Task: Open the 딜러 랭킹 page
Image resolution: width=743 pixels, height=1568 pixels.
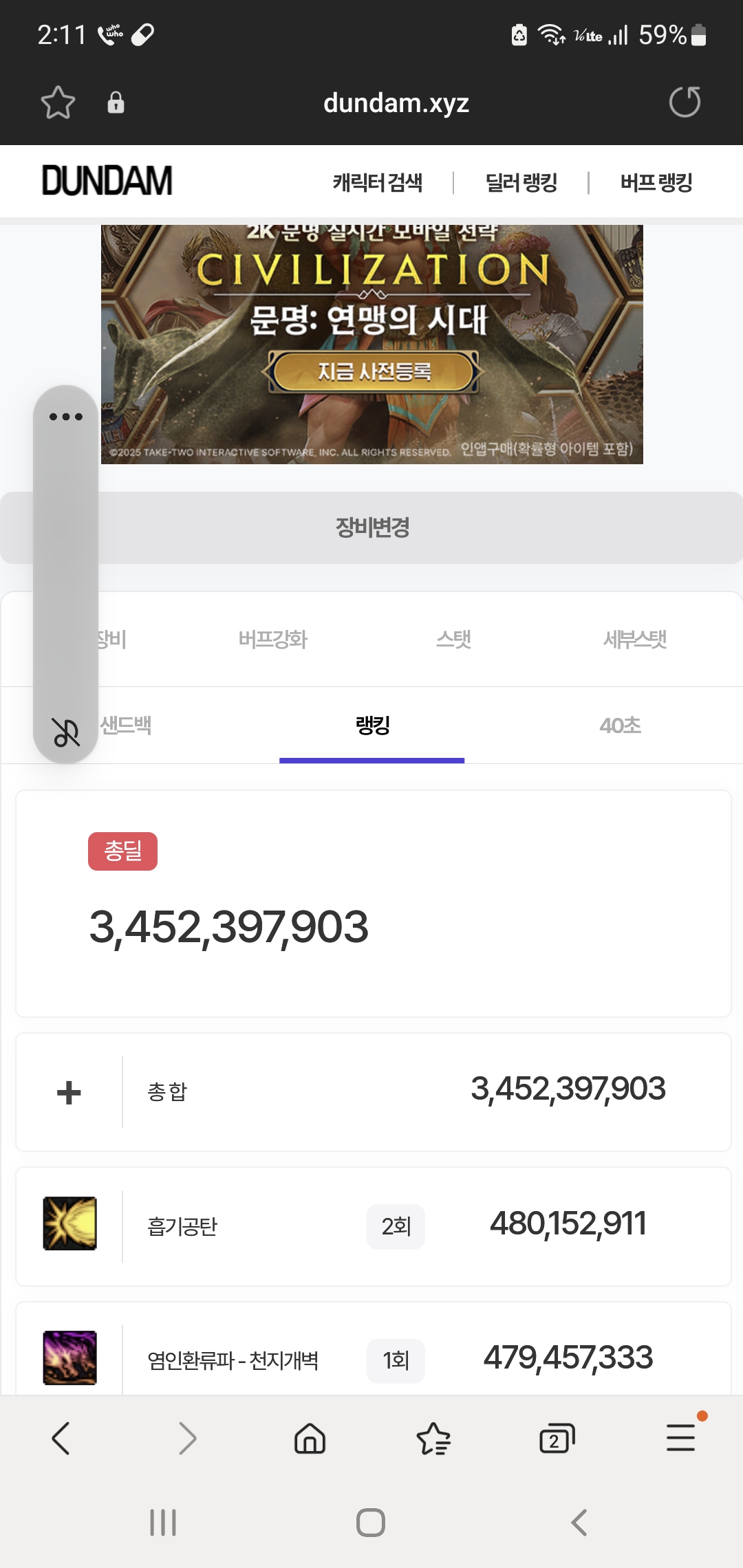Action: pos(521,183)
